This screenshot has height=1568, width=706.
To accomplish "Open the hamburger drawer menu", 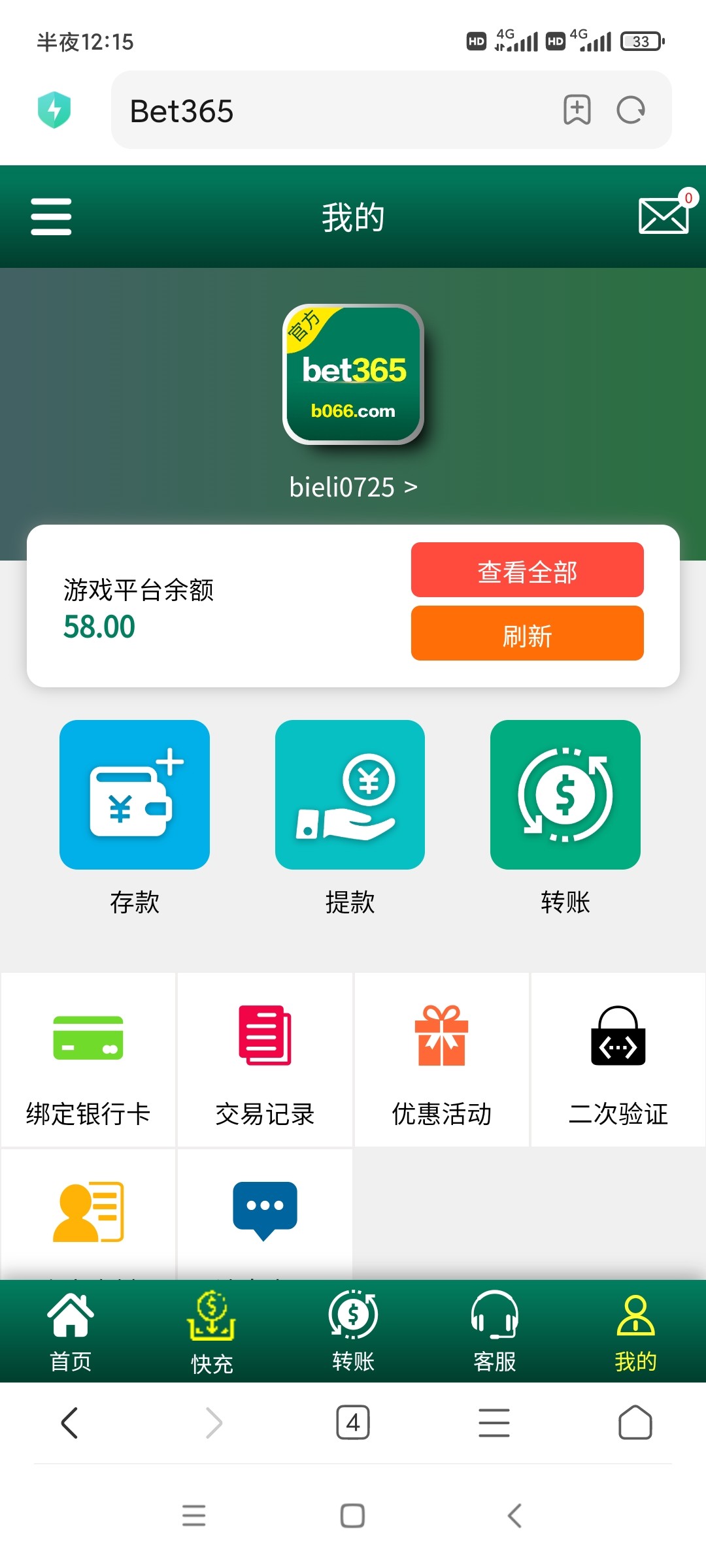I will tap(51, 217).
